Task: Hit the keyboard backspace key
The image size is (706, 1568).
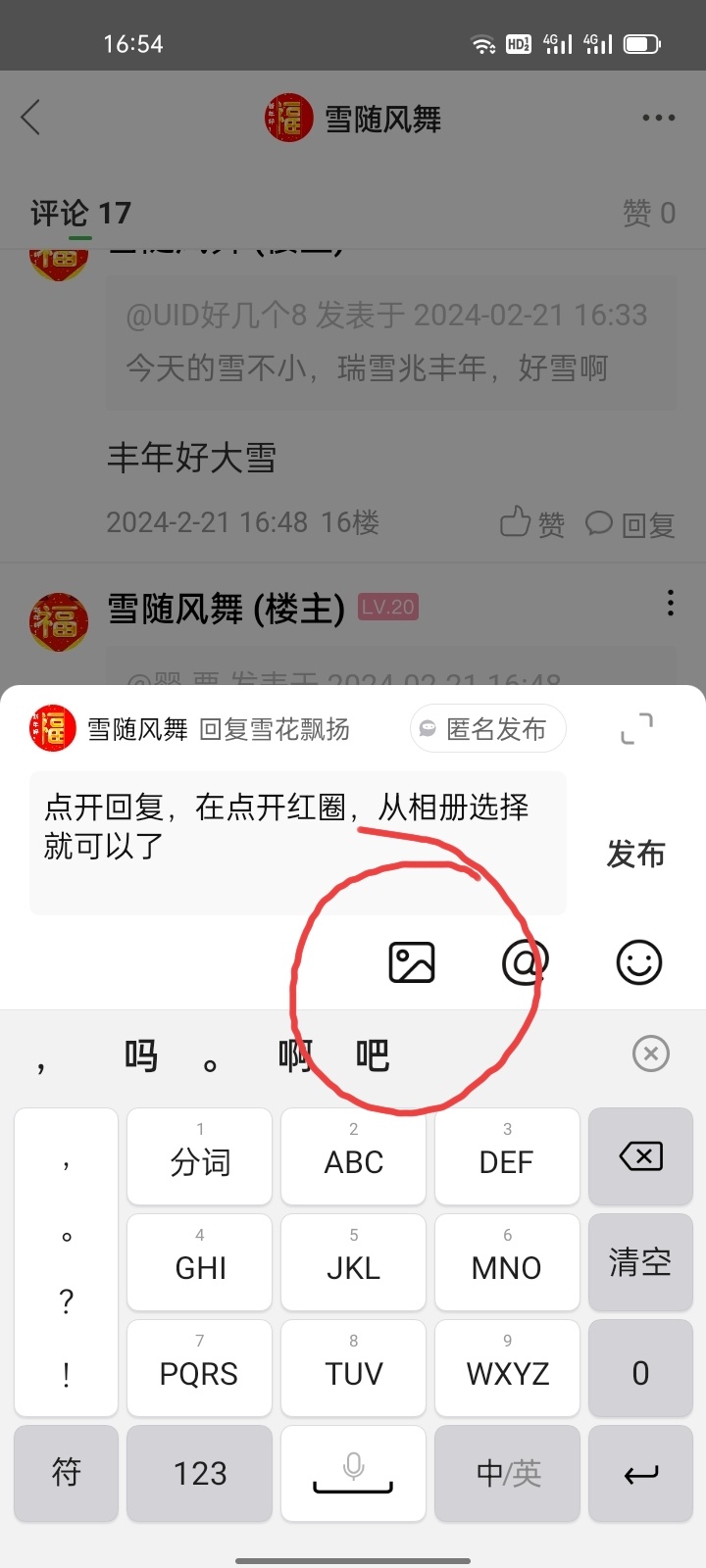Action: (x=640, y=1156)
